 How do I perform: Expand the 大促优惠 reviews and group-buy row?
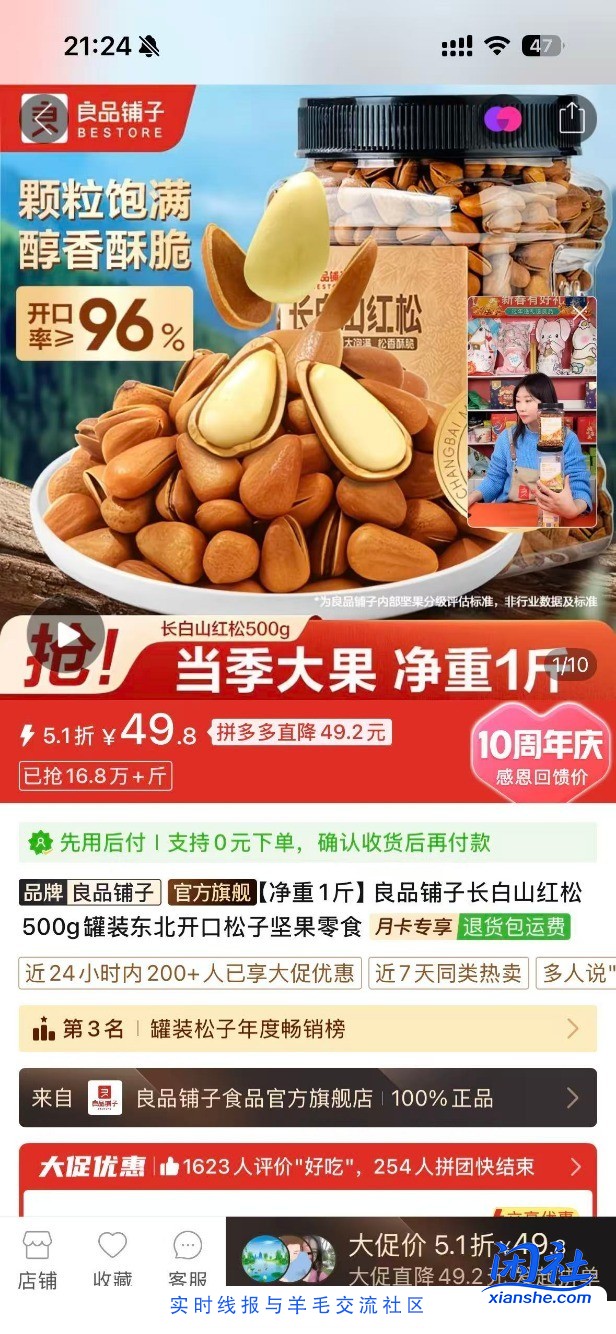[x=308, y=1166]
